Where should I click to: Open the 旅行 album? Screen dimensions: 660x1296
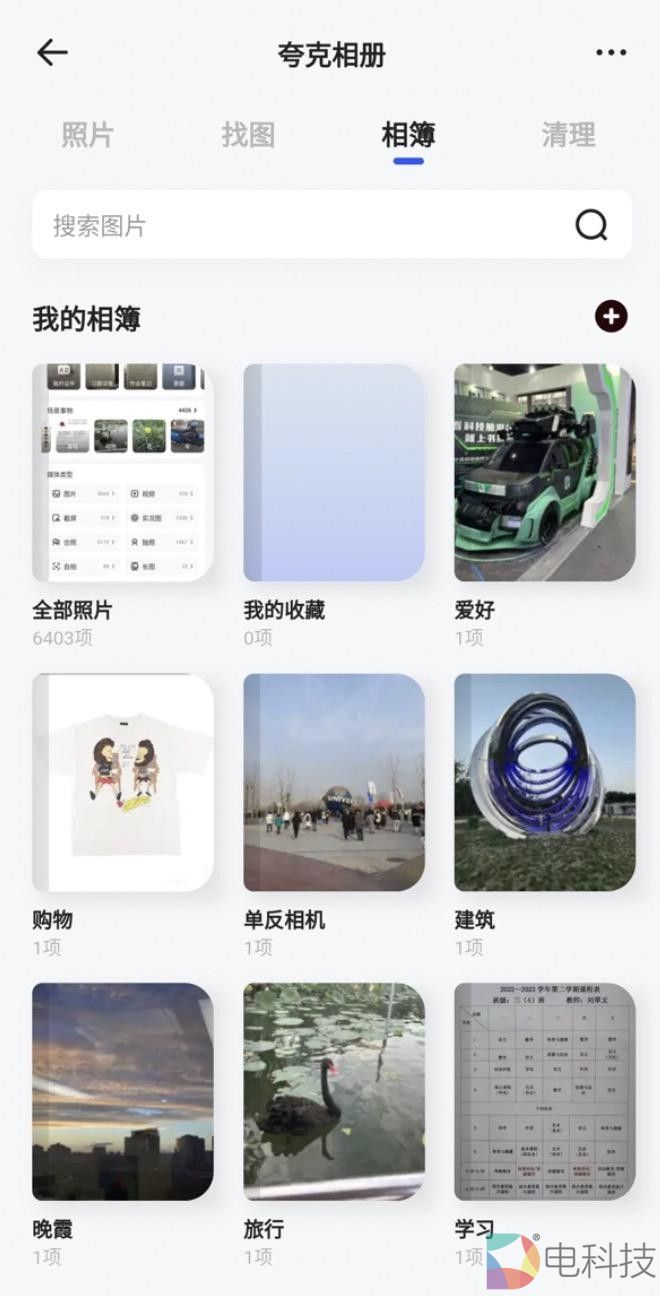point(334,1091)
